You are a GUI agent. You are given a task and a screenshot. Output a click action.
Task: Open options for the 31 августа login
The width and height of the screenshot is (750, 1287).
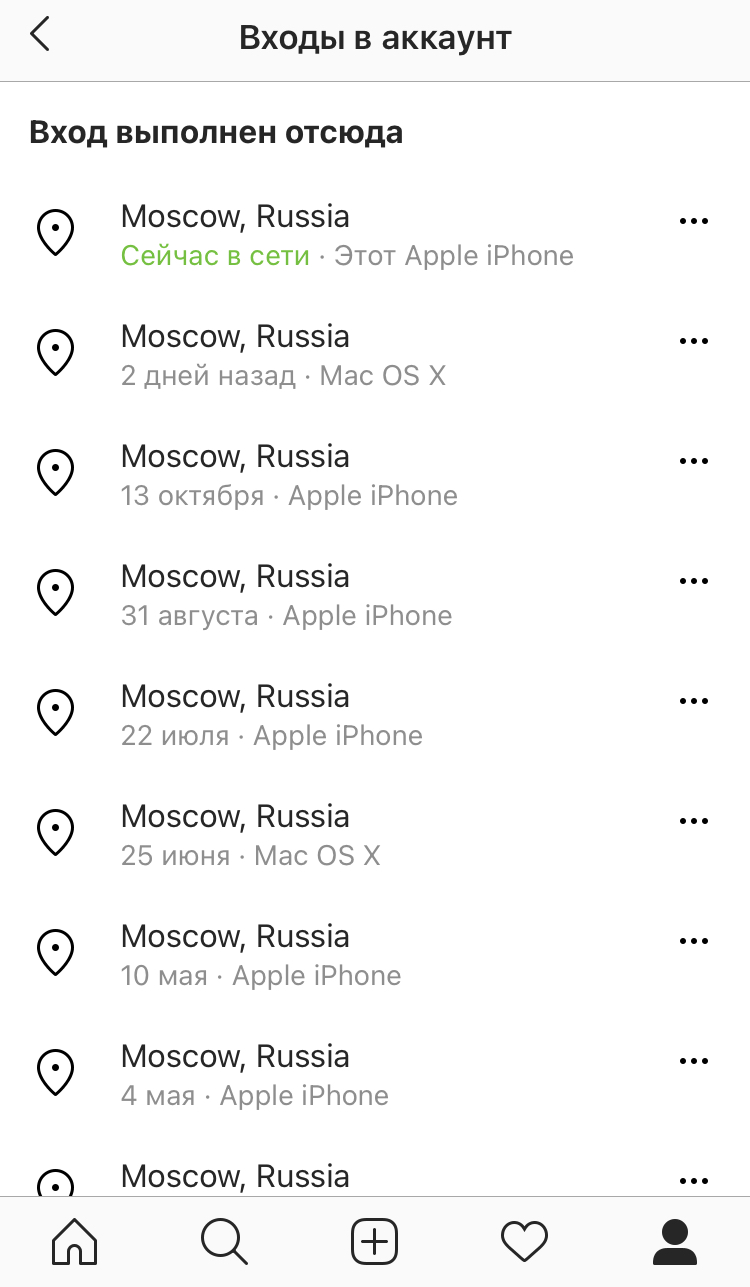tap(693, 581)
